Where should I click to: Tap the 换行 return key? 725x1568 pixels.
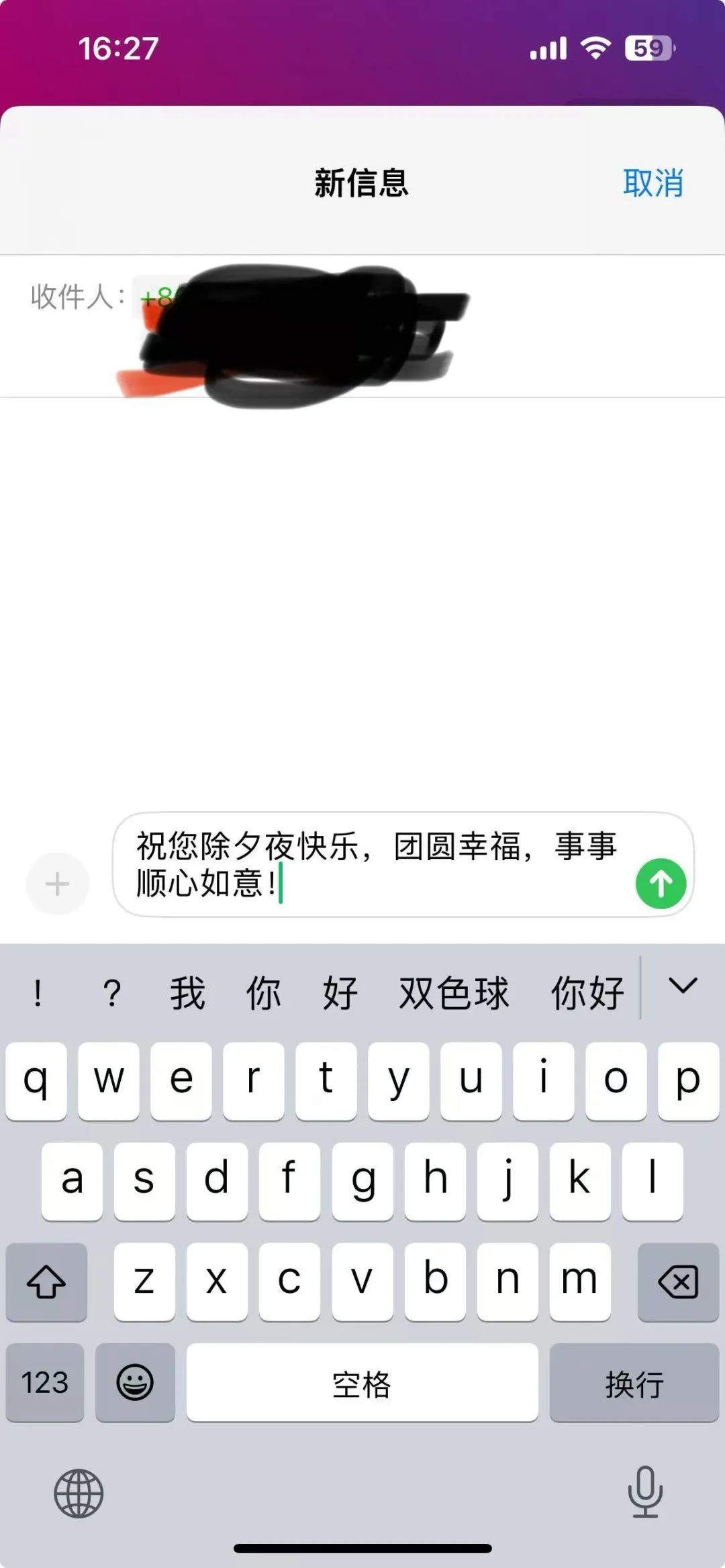pyautogui.click(x=634, y=1382)
